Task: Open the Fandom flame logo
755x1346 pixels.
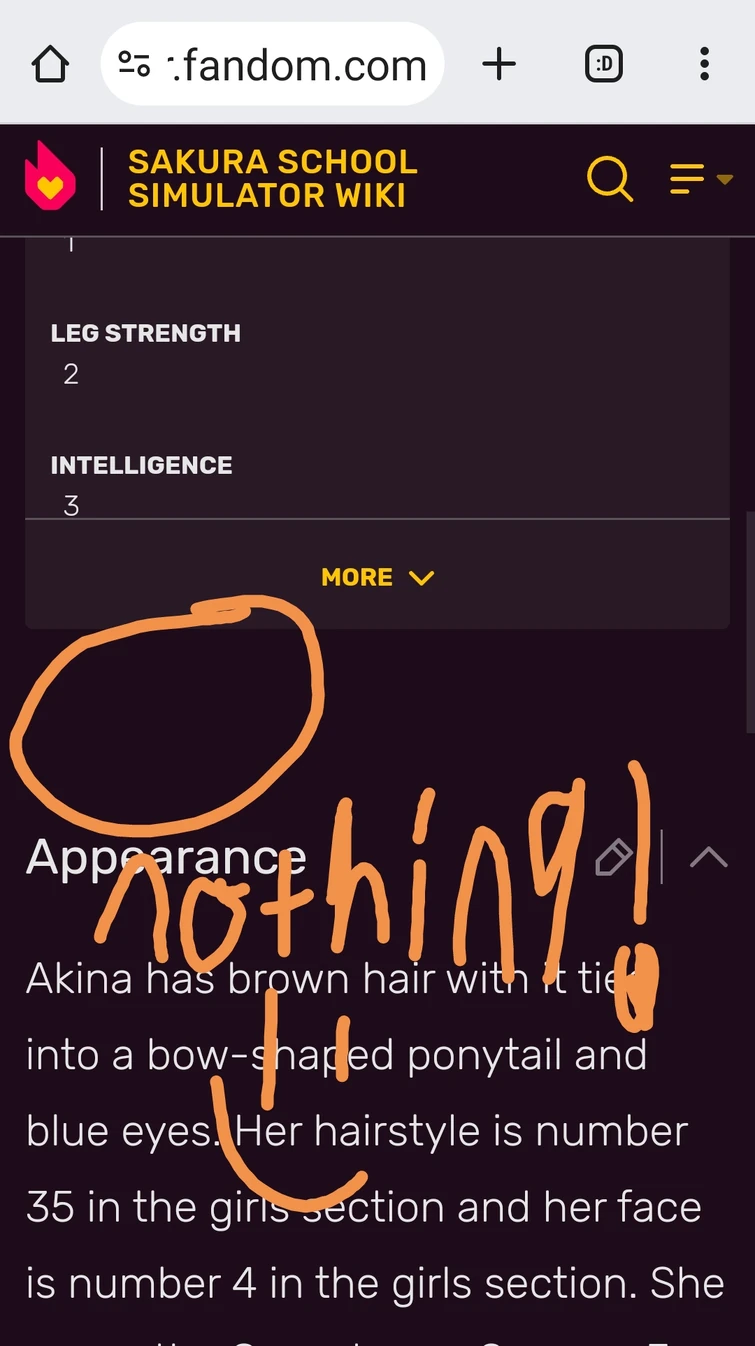Action: tap(50, 178)
